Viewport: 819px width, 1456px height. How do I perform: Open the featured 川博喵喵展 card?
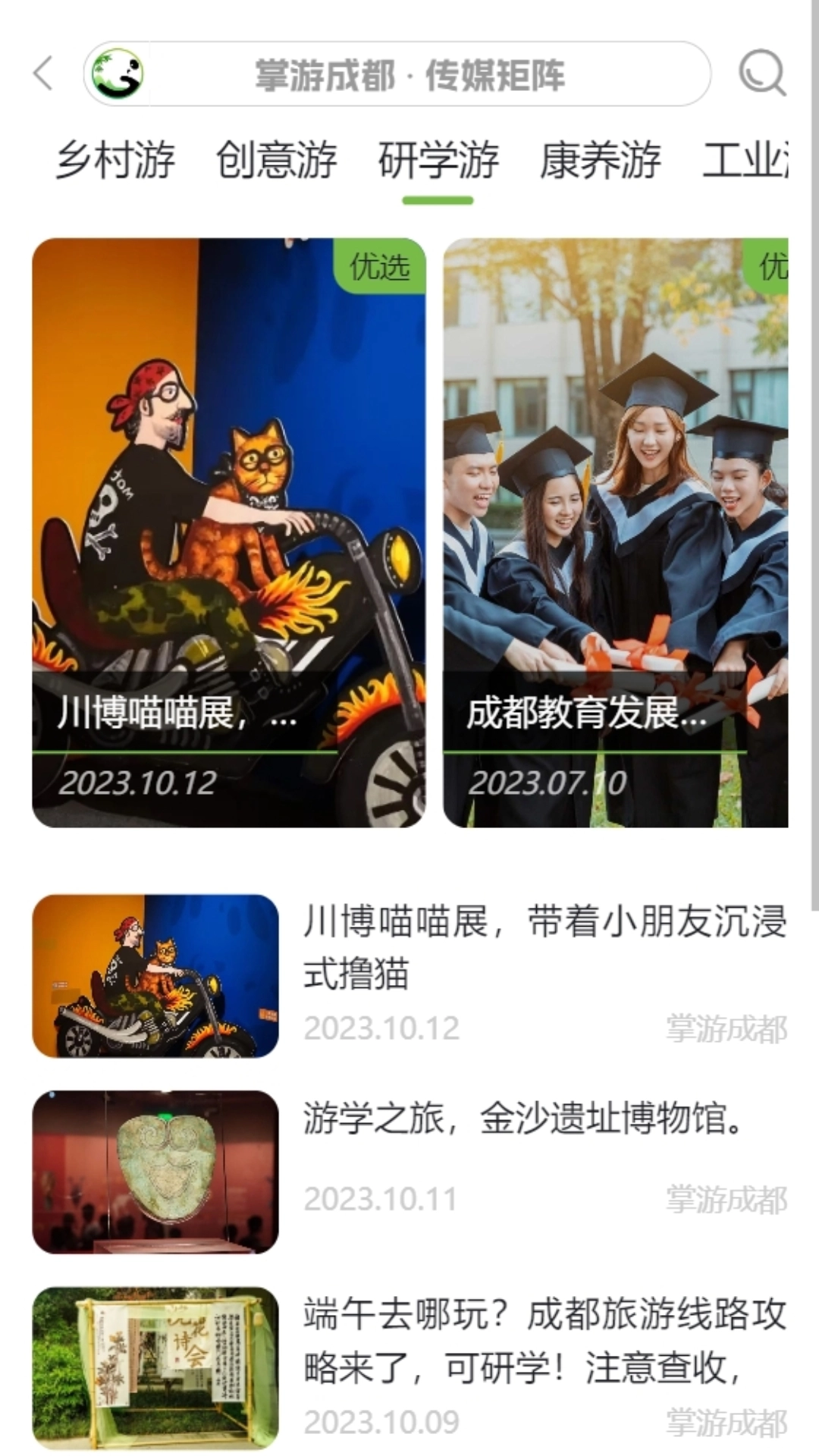tap(227, 531)
